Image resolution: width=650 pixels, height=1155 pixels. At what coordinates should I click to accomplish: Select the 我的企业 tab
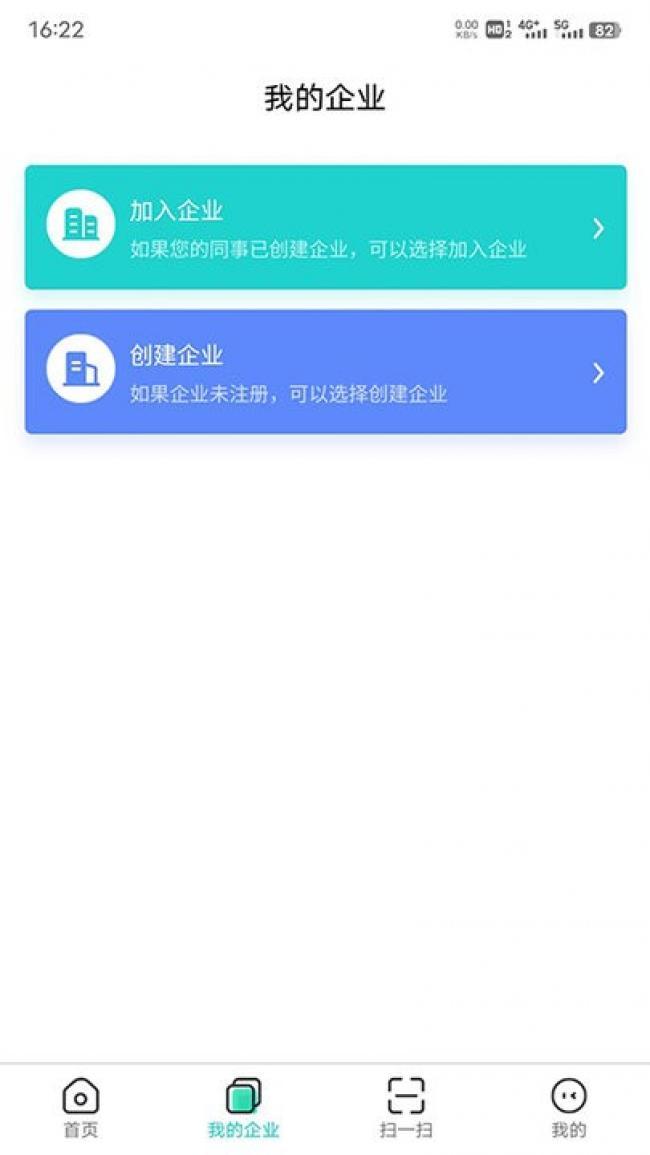click(244, 1108)
